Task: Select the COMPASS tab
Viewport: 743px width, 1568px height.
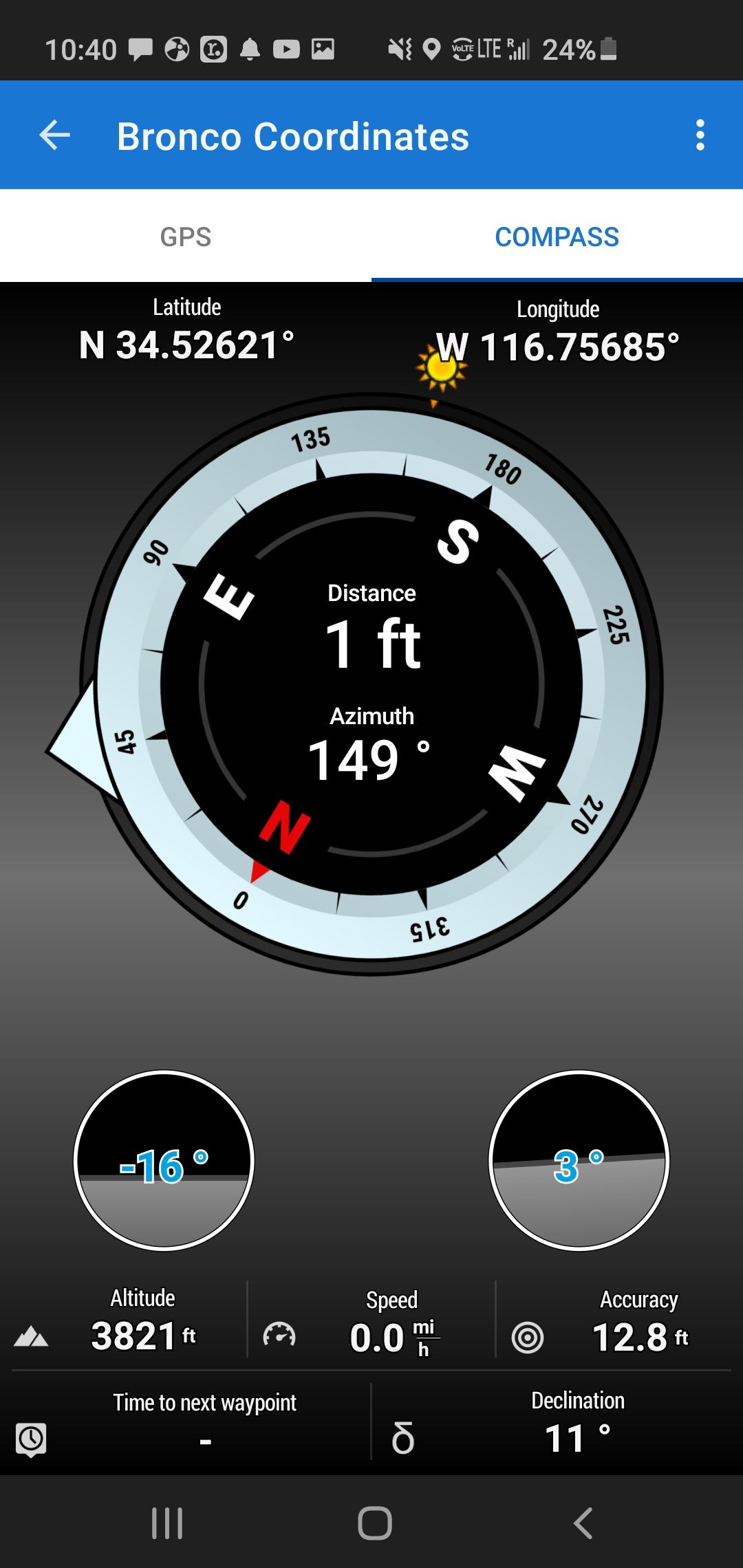Action: (557, 237)
